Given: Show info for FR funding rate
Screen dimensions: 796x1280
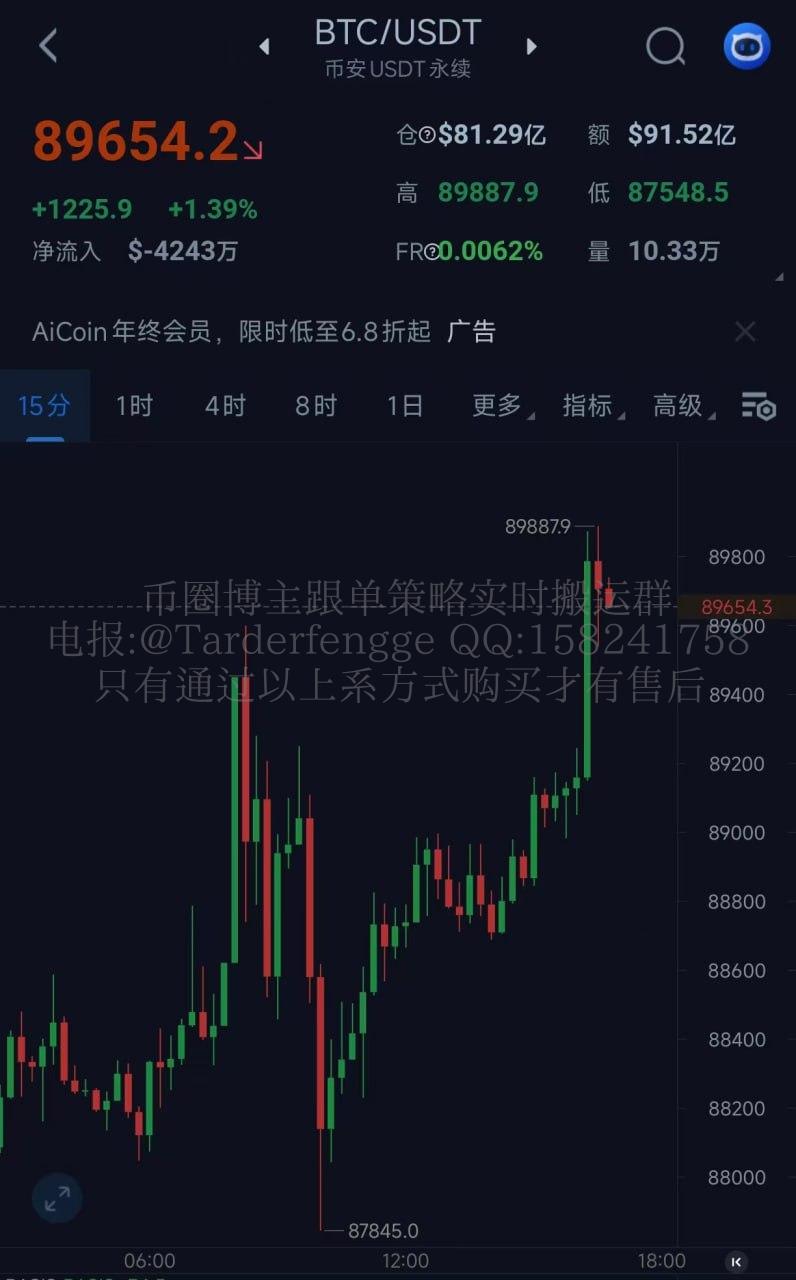Looking at the screenshot, I should pyautogui.click(x=431, y=252).
